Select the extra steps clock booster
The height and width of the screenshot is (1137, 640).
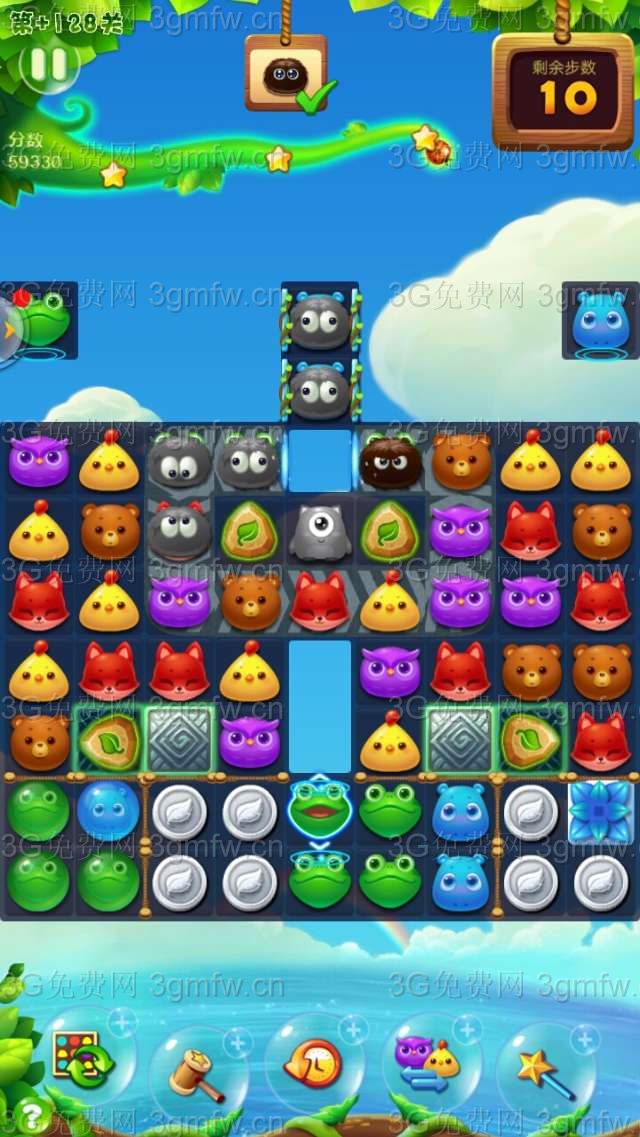click(314, 1063)
